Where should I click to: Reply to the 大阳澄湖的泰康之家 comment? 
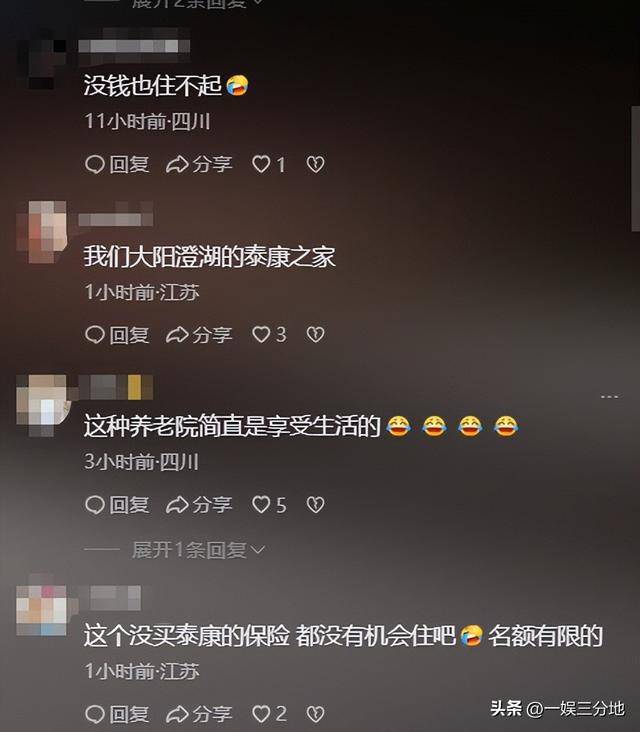[x=117, y=334]
